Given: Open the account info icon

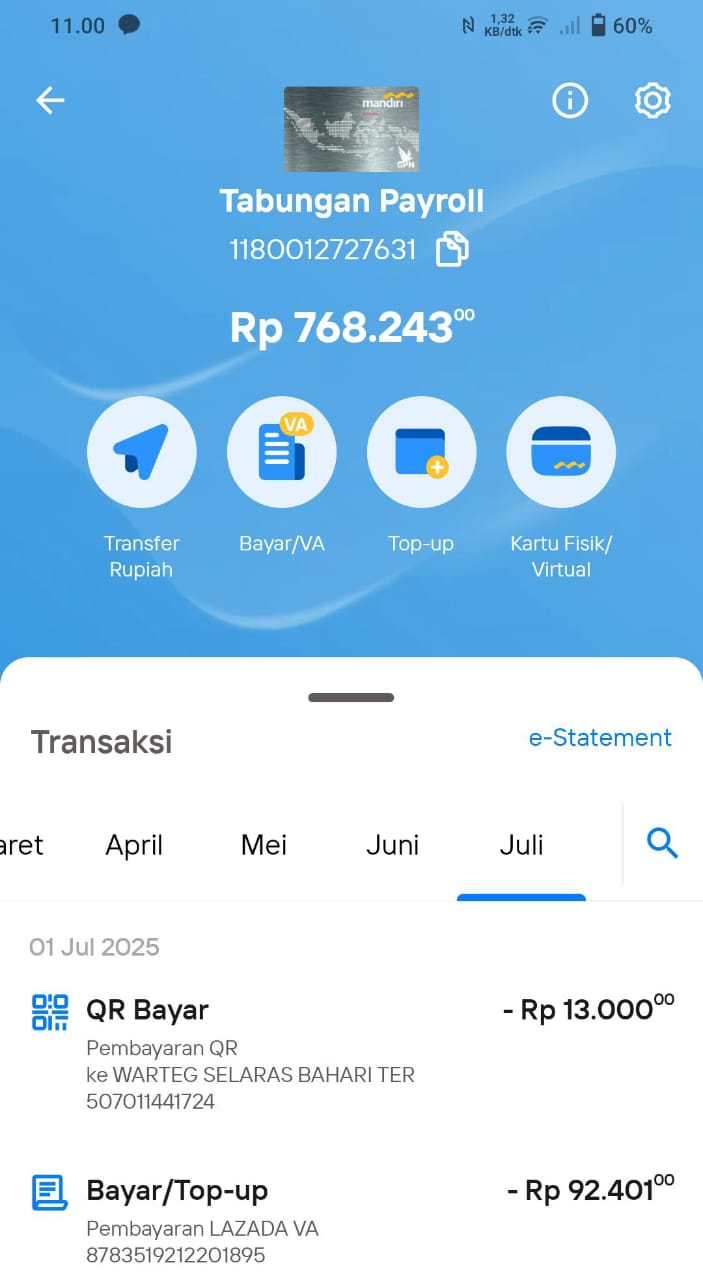Looking at the screenshot, I should 571,100.
